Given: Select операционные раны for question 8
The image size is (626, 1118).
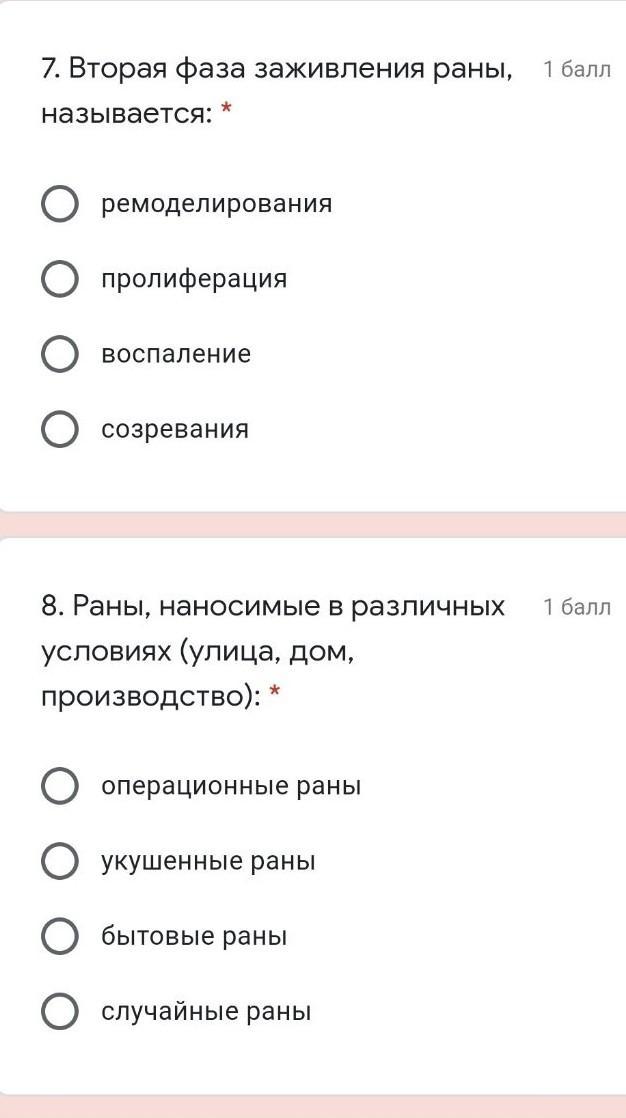Looking at the screenshot, I should [59, 786].
